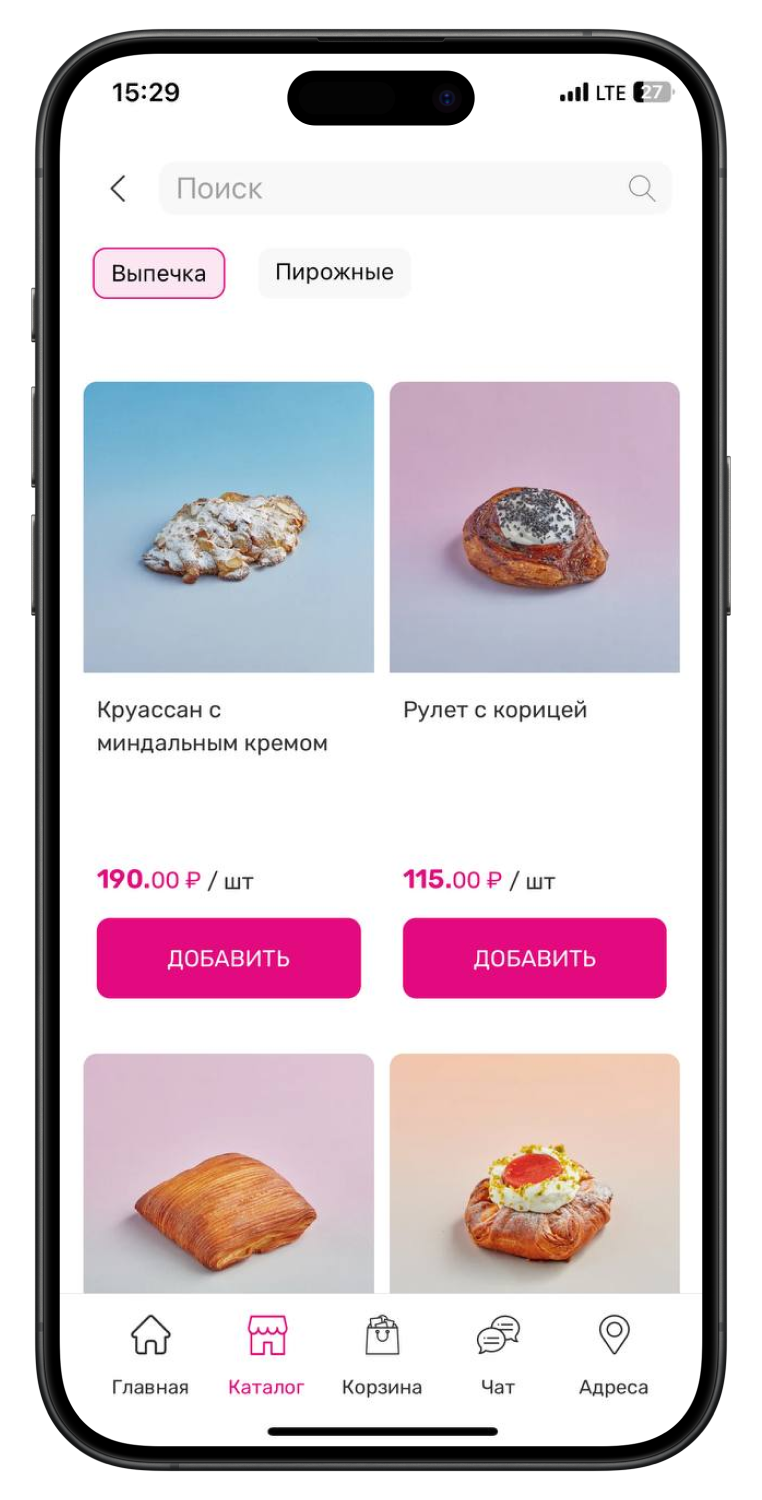Show the Адреса tab

point(613,1354)
